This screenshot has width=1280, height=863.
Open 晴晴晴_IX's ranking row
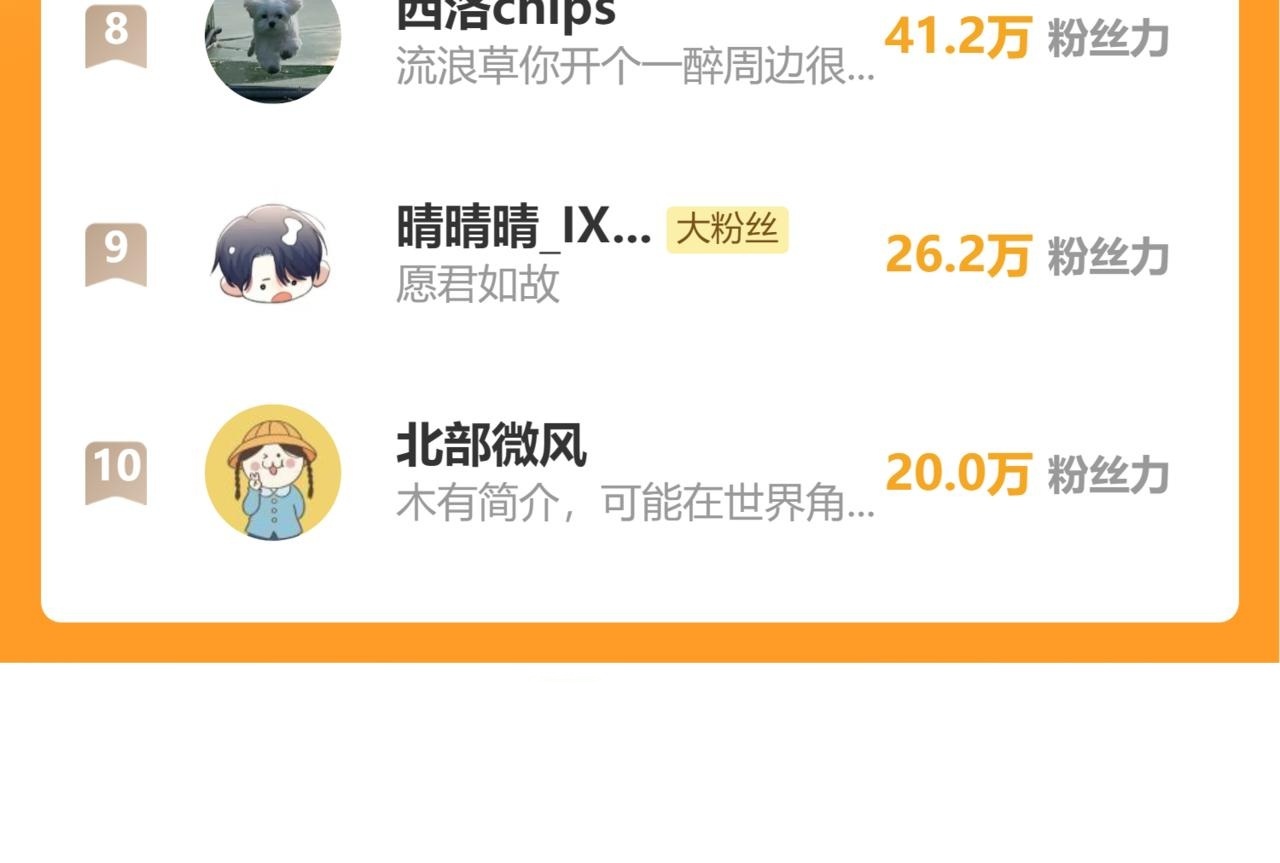(640, 255)
